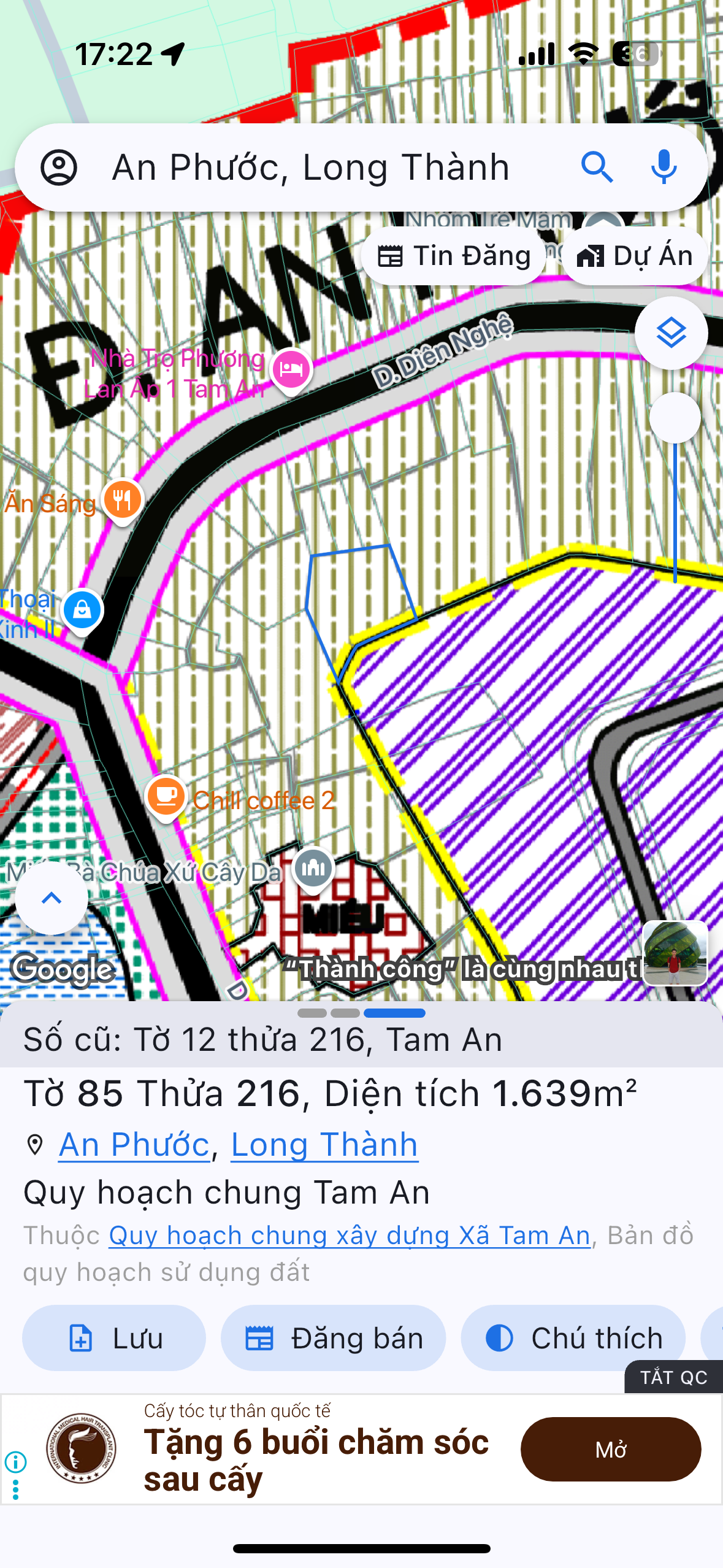The height and width of the screenshot is (1568, 723).
Task: Open the Tin Đăng chip
Action: 454,256
